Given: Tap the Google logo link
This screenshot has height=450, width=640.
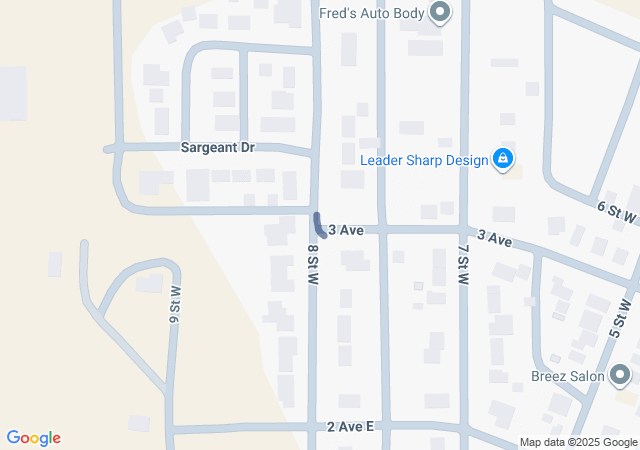Looking at the screenshot, I should coord(34,438).
